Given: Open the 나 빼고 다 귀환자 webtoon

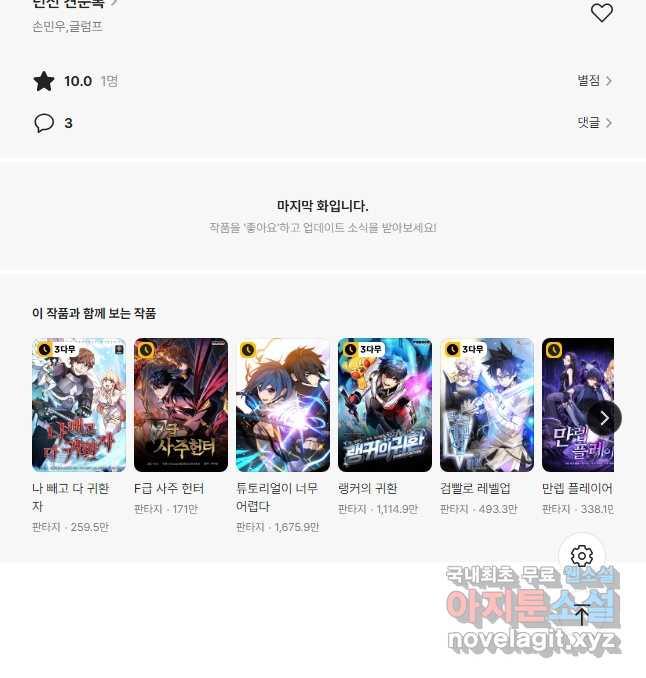Looking at the screenshot, I should [x=79, y=405].
